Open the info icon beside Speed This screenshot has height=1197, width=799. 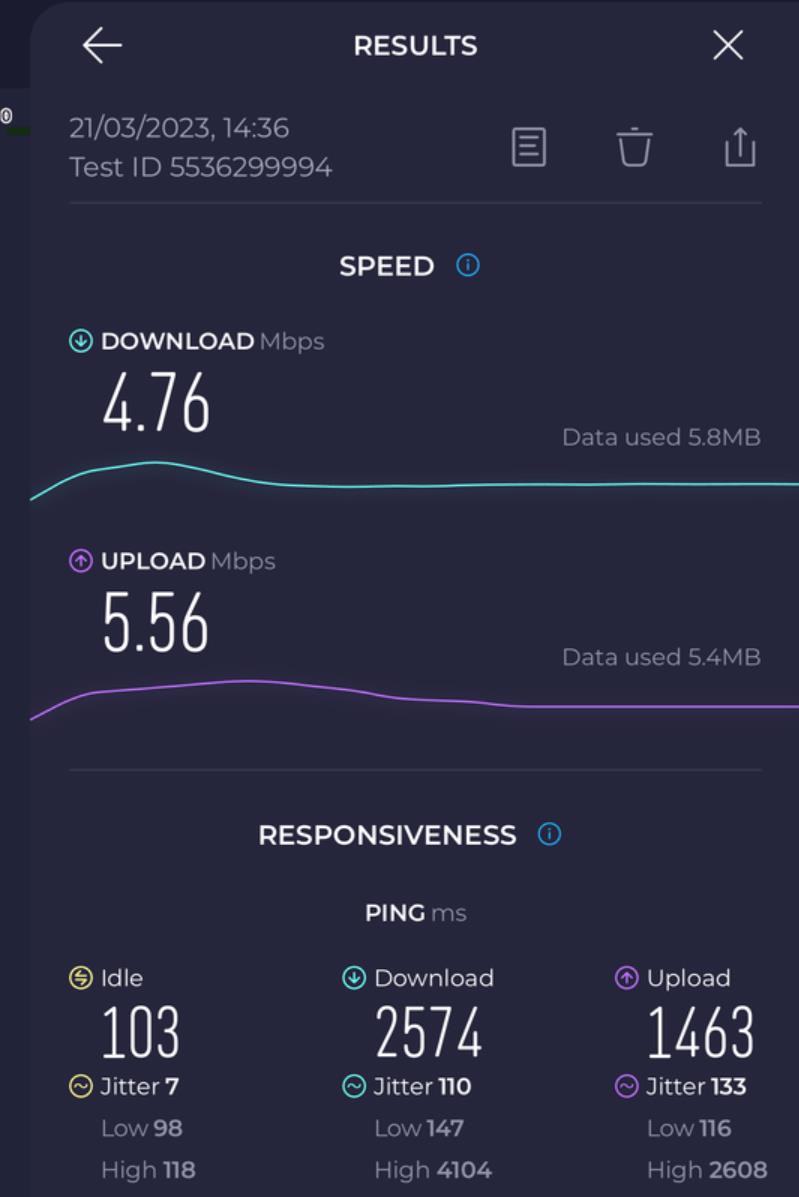pos(468,266)
